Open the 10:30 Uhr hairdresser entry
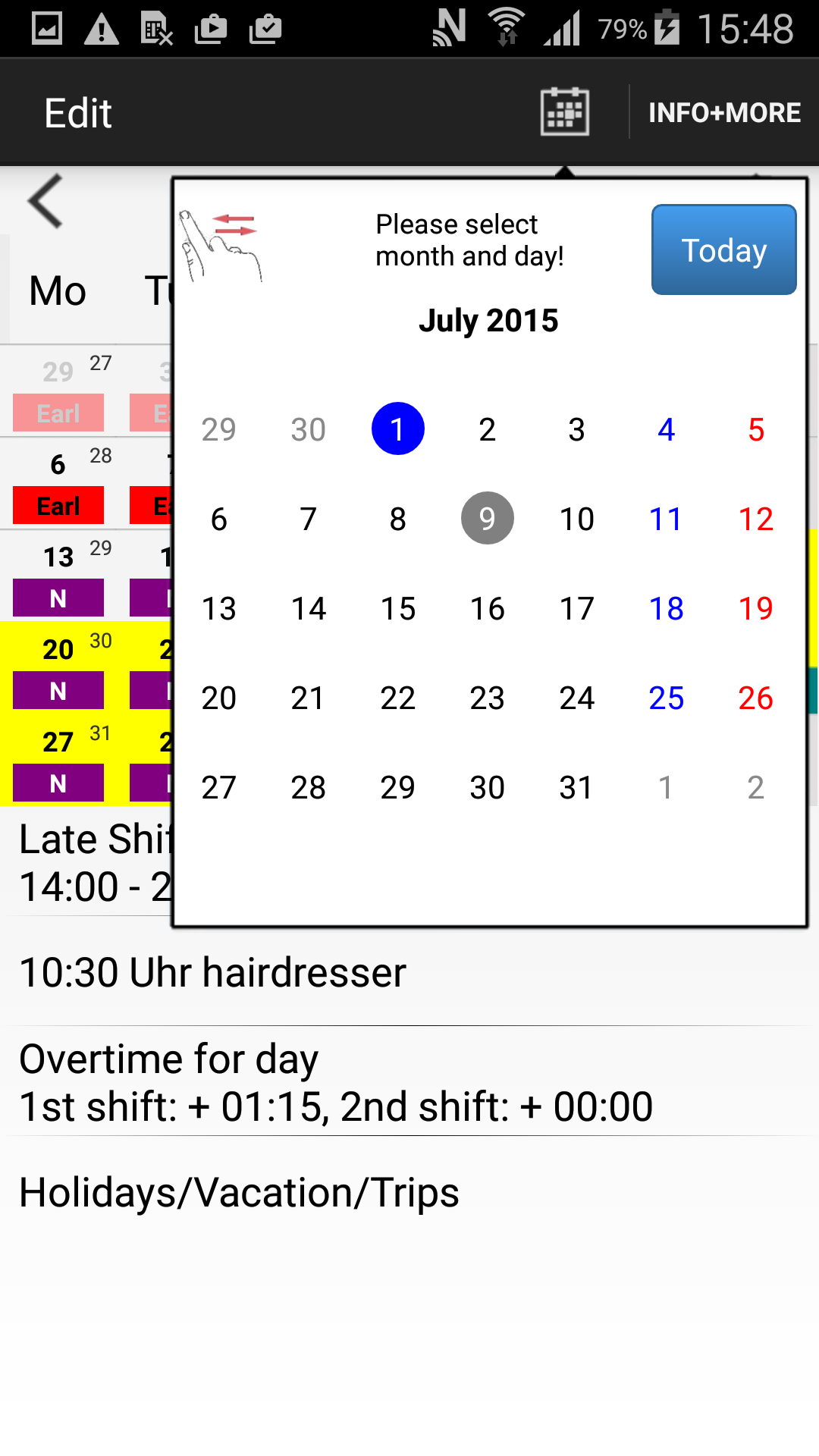The height and width of the screenshot is (1456, 819). [213, 972]
